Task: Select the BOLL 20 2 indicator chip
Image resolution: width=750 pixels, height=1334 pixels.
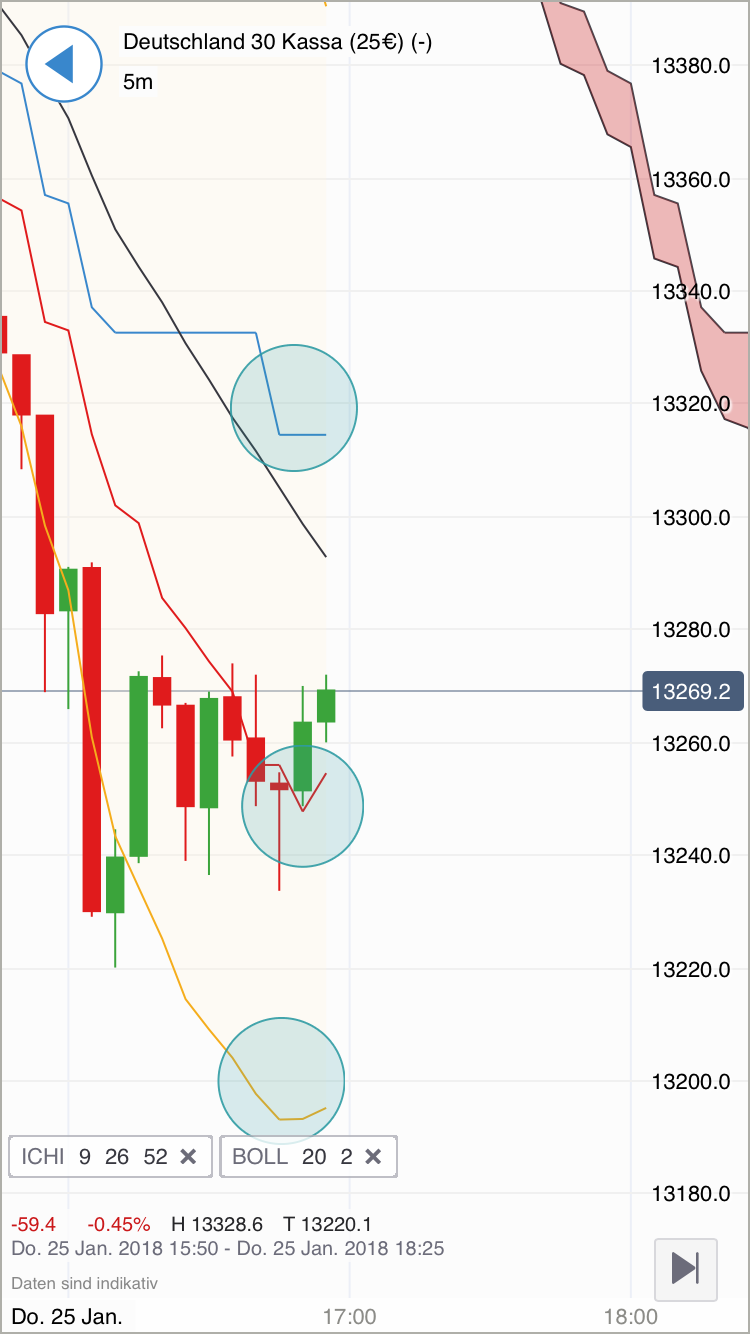Action: 290,1156
